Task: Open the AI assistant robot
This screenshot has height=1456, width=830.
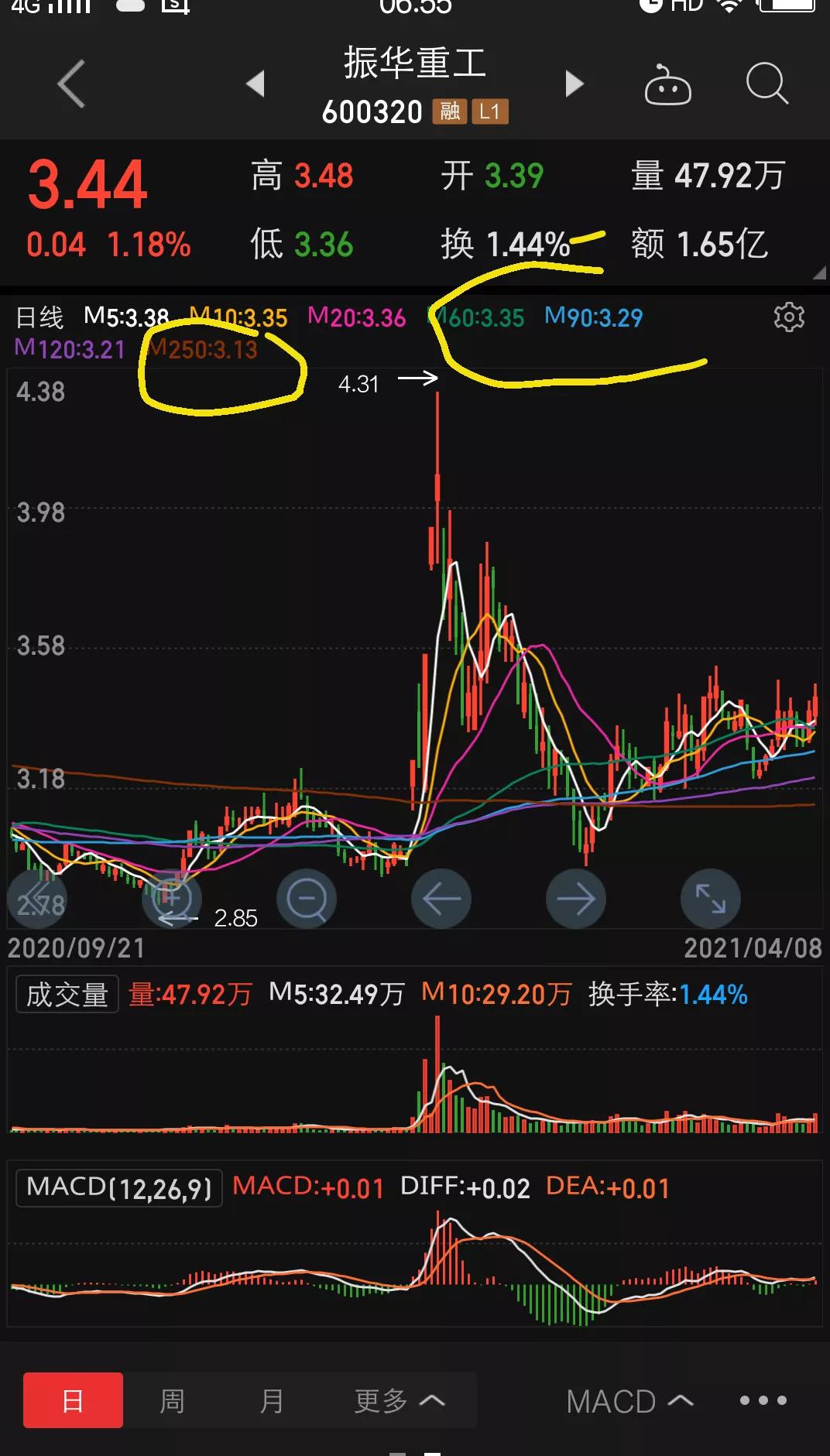Action: click(667, 85)
